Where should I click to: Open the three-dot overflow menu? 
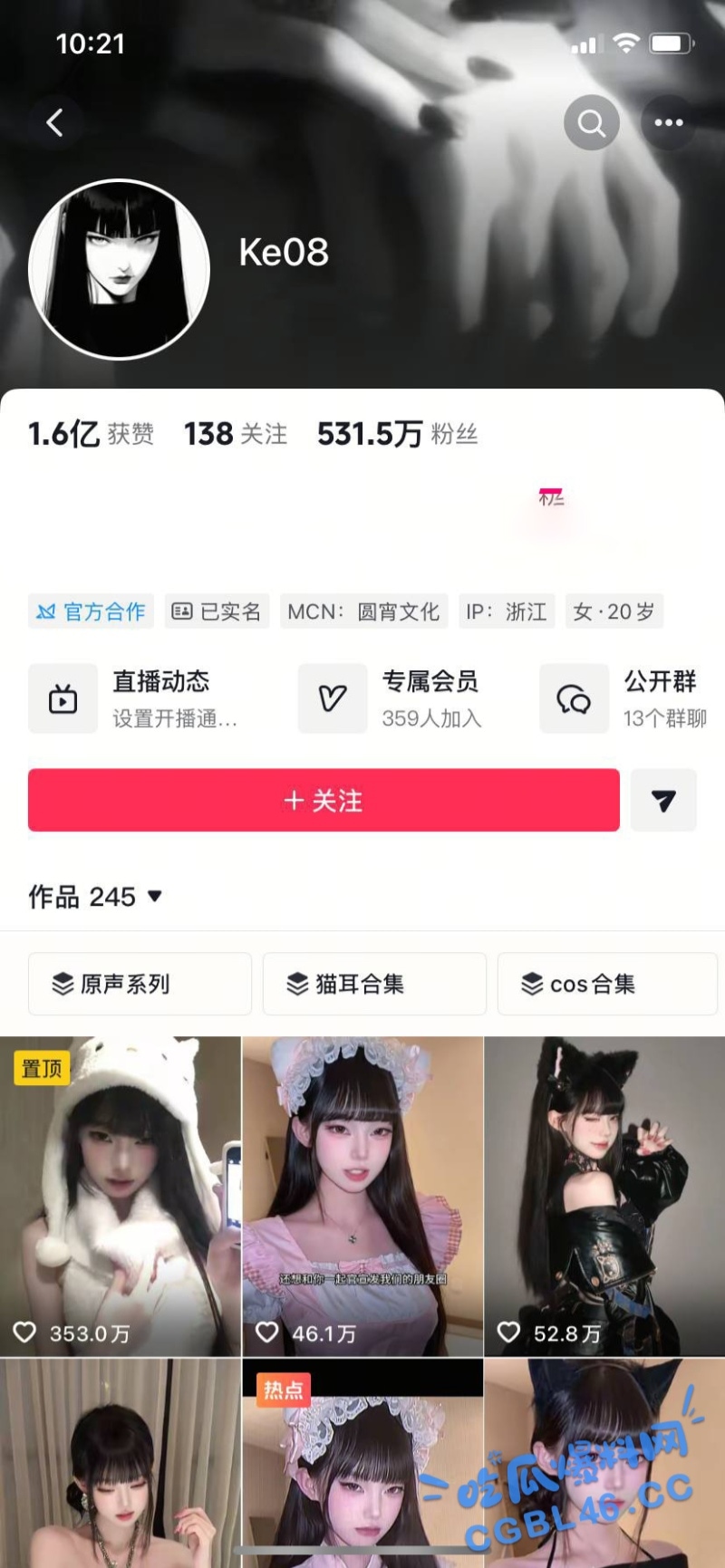pos(668,122)
